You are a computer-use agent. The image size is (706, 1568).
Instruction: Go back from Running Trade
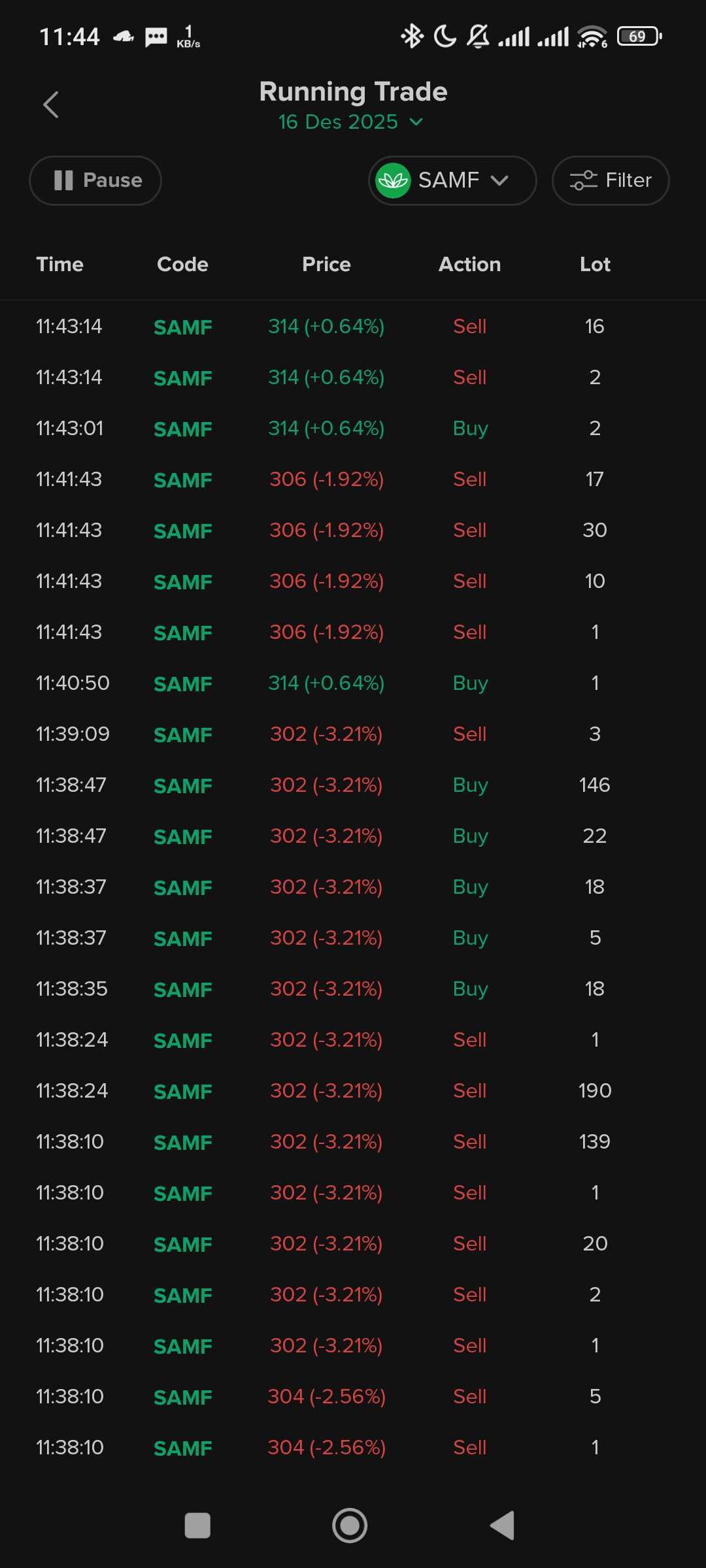51,105
